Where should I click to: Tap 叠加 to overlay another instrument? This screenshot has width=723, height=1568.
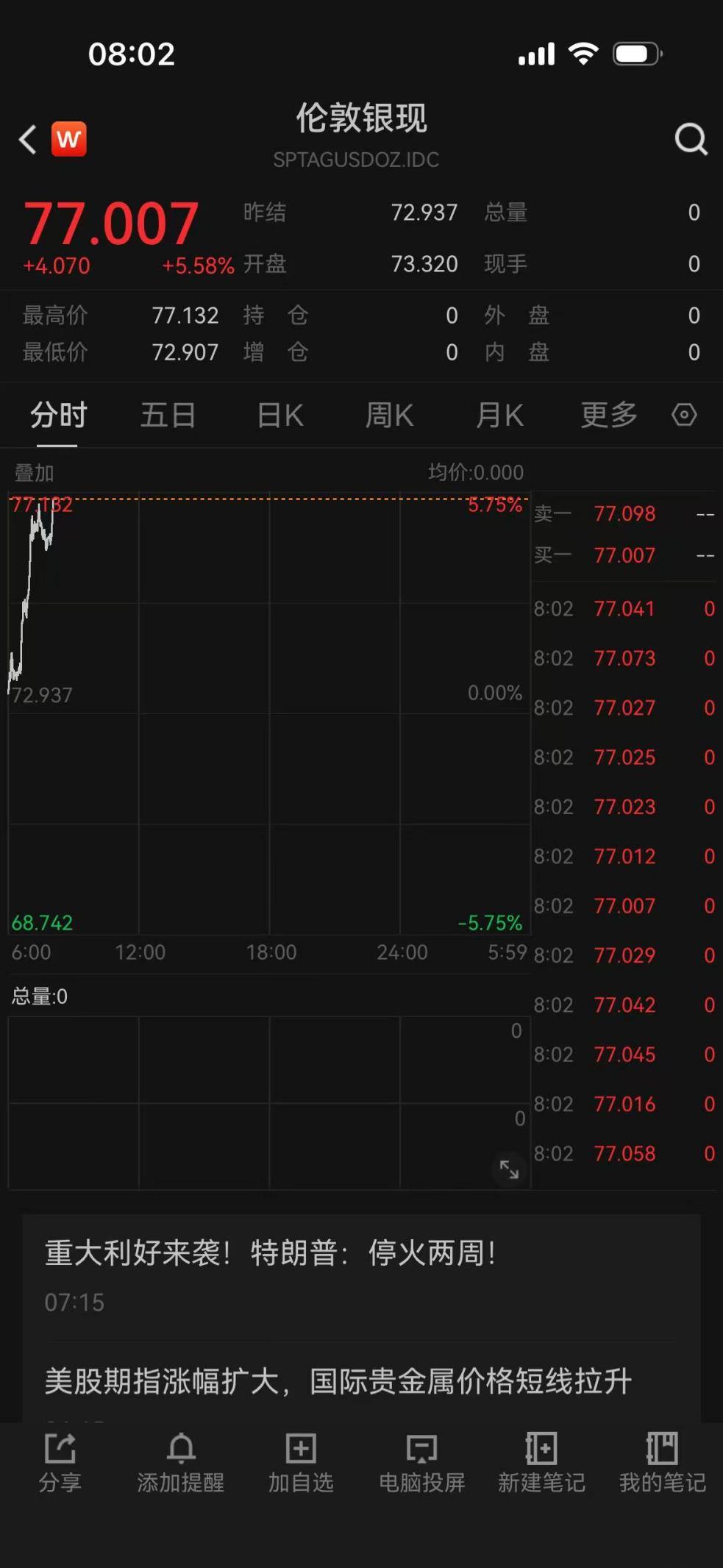tap(34, 473)
